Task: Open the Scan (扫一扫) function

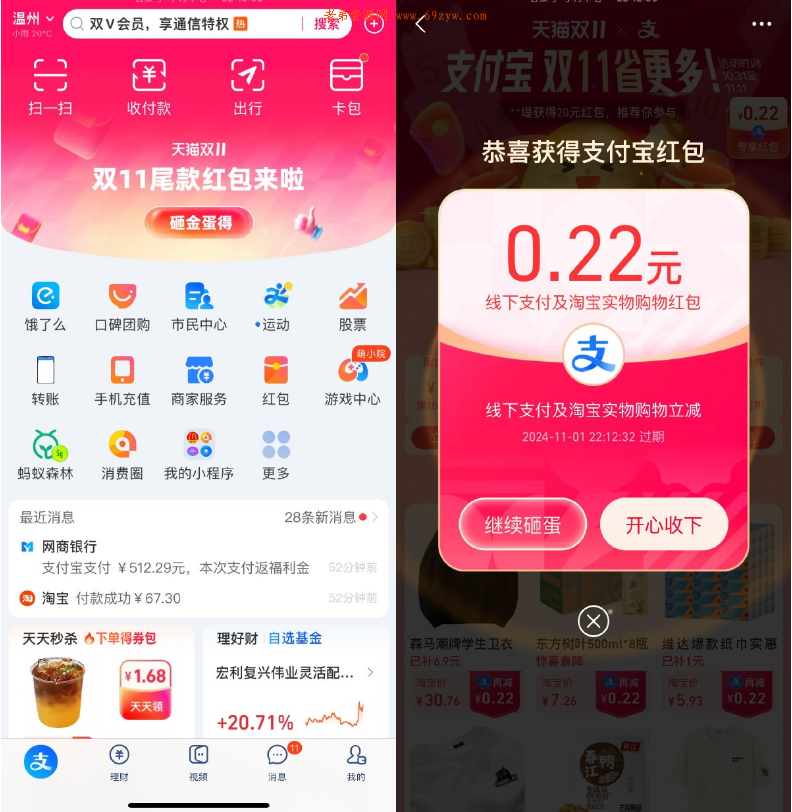Action: click(x=50, y=86)
